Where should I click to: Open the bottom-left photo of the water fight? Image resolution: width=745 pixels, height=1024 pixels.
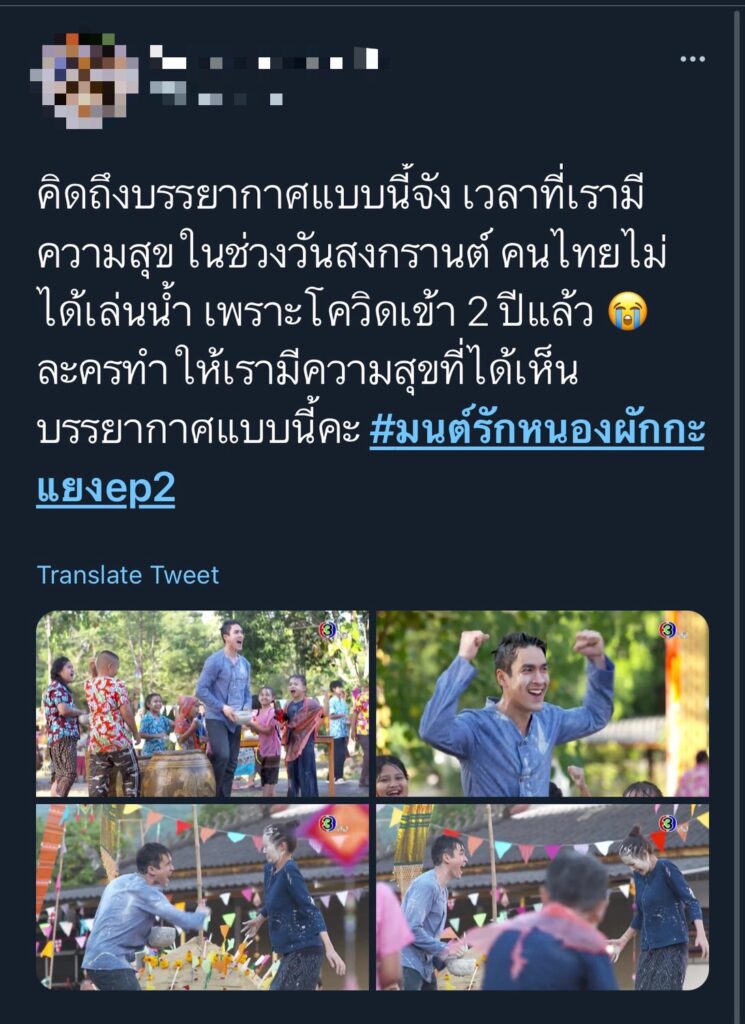203,897
